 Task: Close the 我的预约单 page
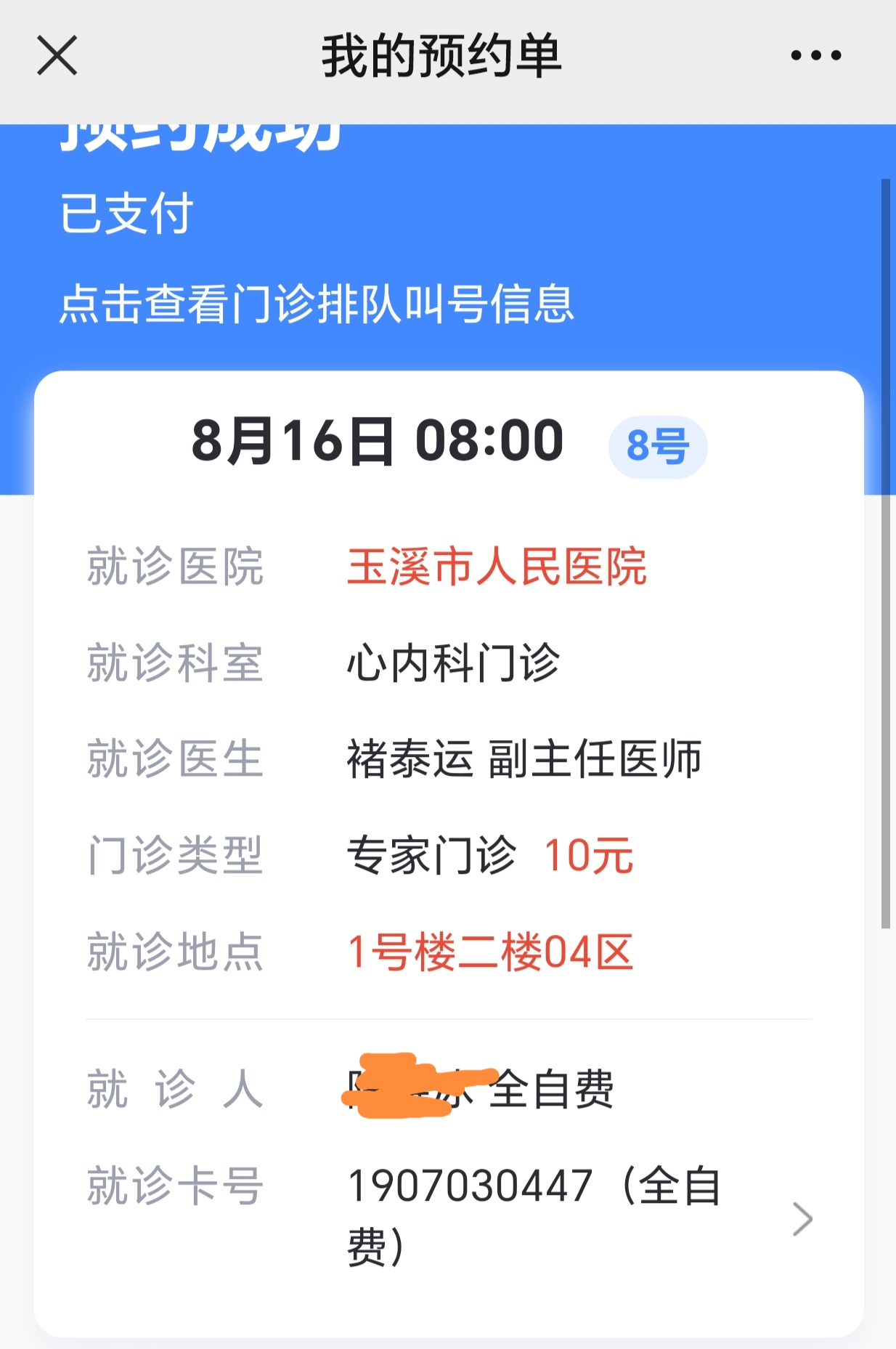coord(57,54)
